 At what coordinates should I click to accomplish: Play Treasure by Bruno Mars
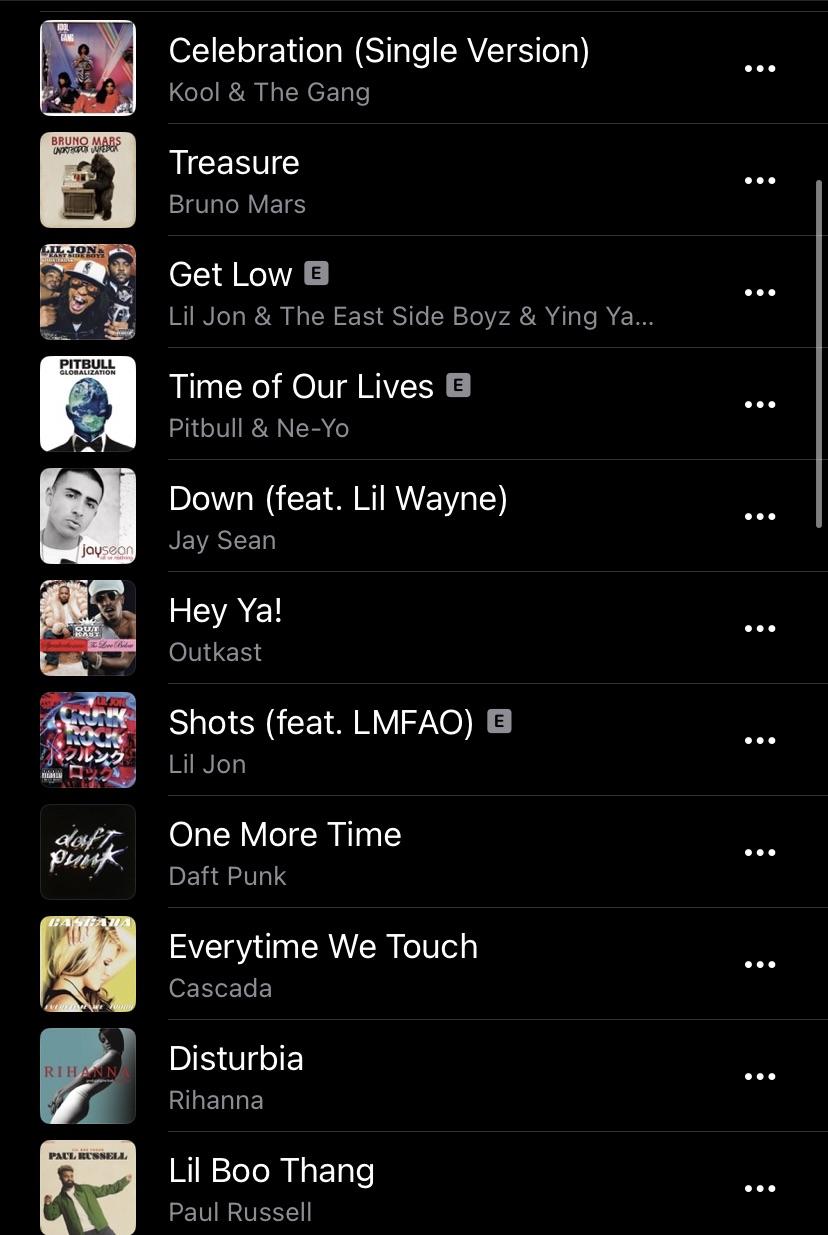click(234, 162)
